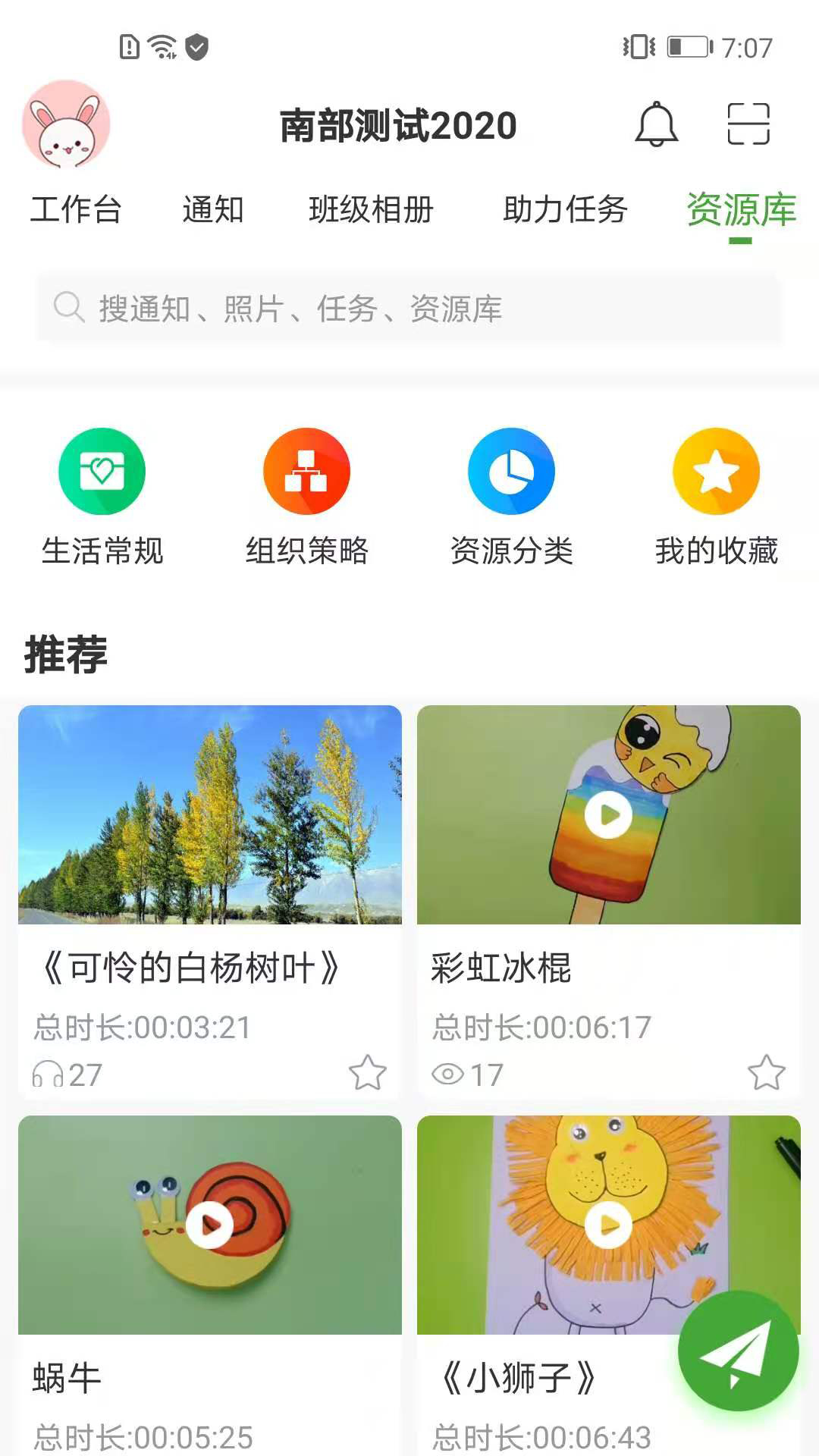Open the 生活常规 section icon
Viewport: 819px width, 1456px height.
pos(102,470)
